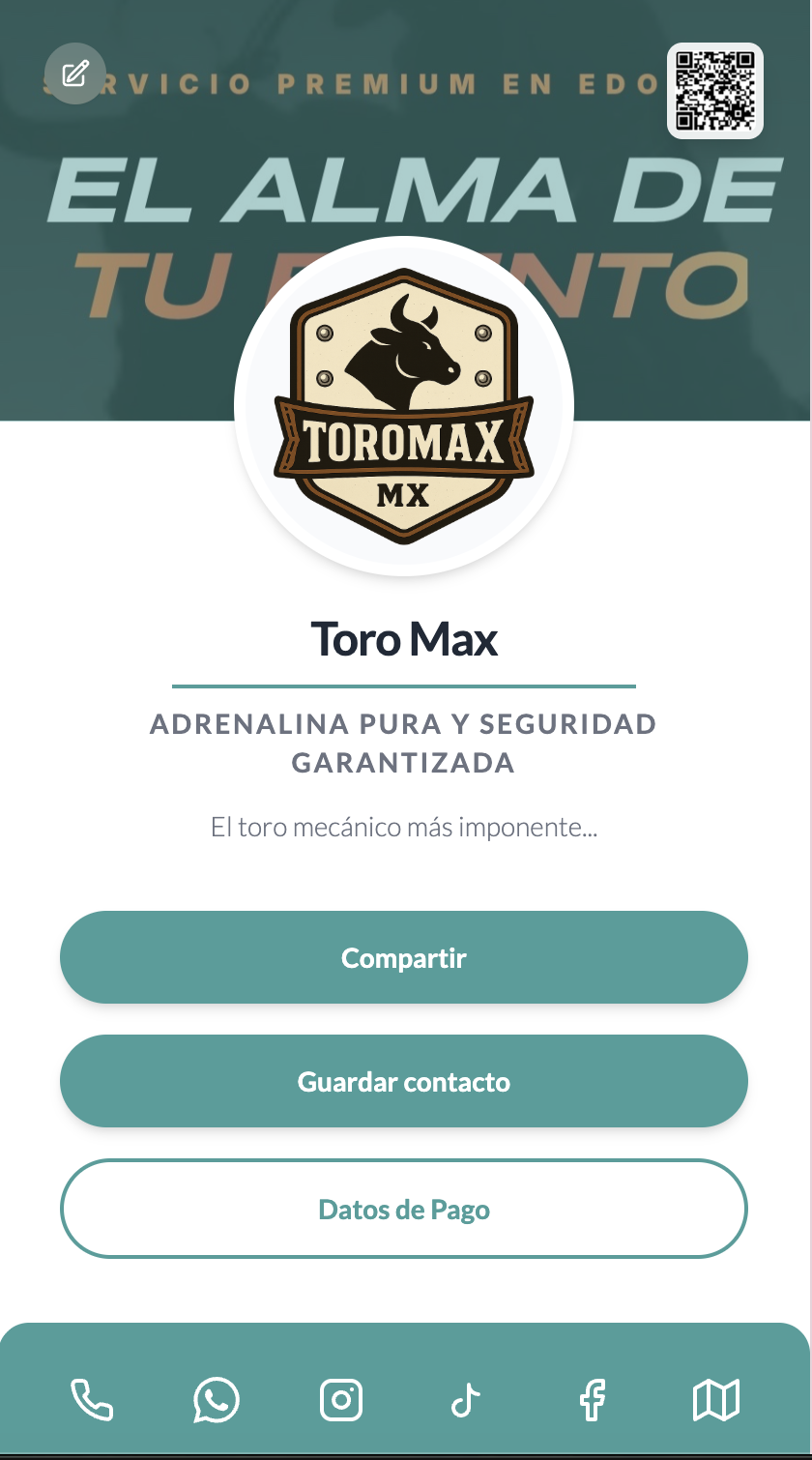
Task: Tap the edit pencil icon
Action: click(75, 74)
